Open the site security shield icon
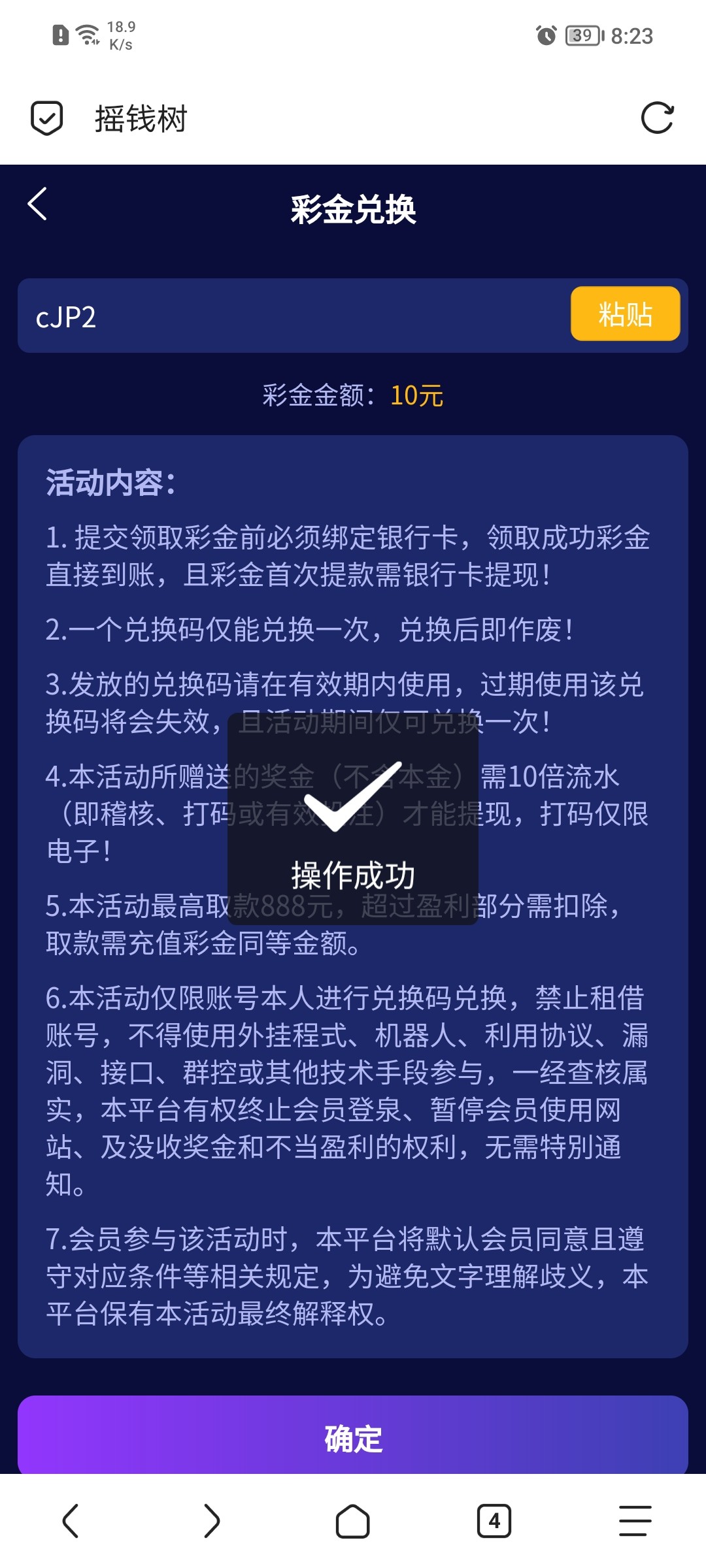Image resolution: width=706 pixels, height=1568 pixels. click(x=47, y=118)
